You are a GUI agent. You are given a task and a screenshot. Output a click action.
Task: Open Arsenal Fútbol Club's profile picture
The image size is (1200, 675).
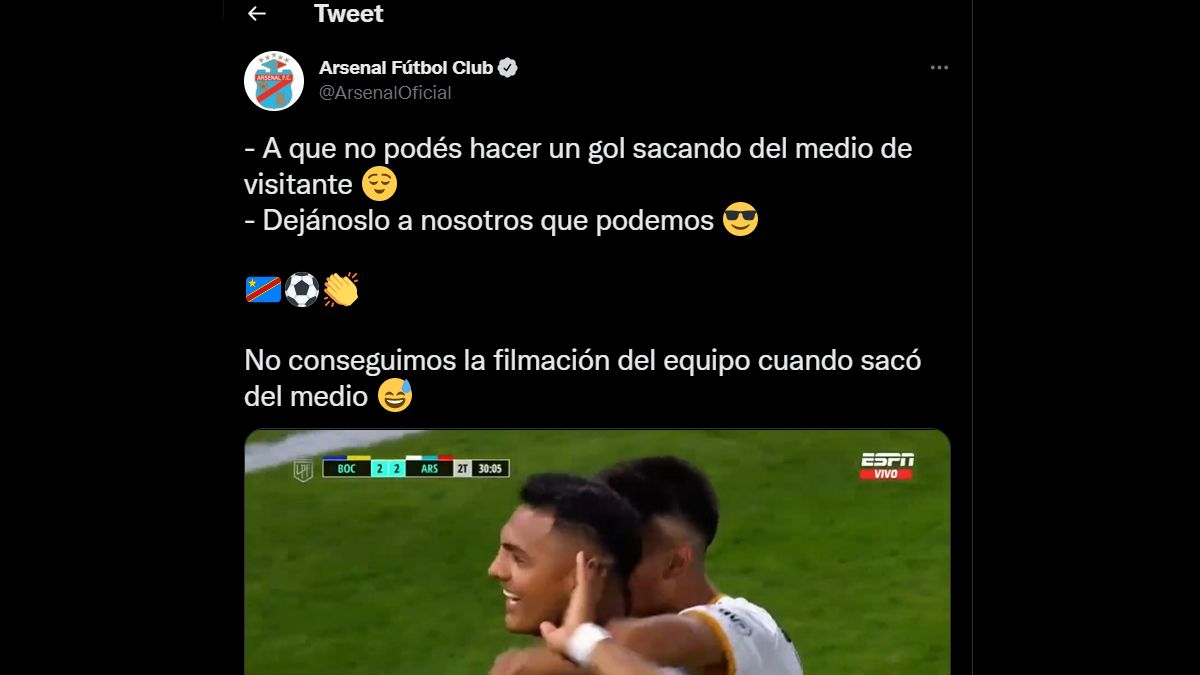tap(273, 80)
